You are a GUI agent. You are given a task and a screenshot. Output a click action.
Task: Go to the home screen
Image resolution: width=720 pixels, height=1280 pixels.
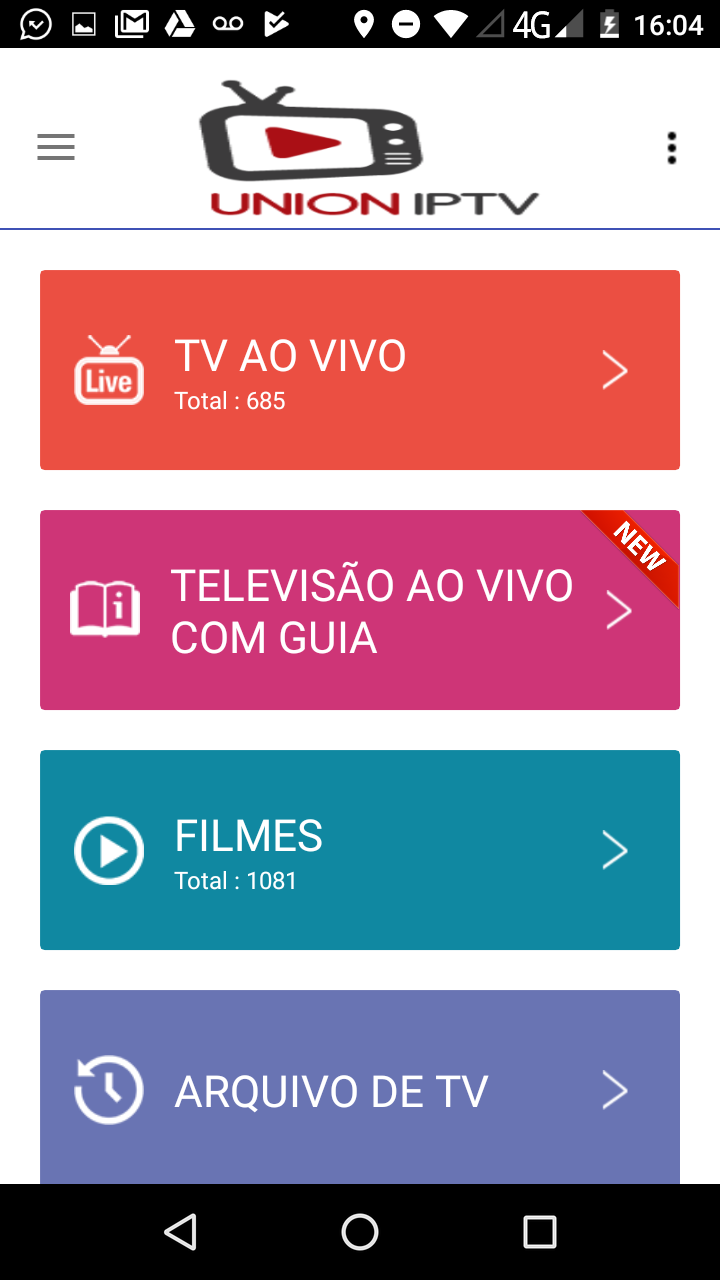360,1232
